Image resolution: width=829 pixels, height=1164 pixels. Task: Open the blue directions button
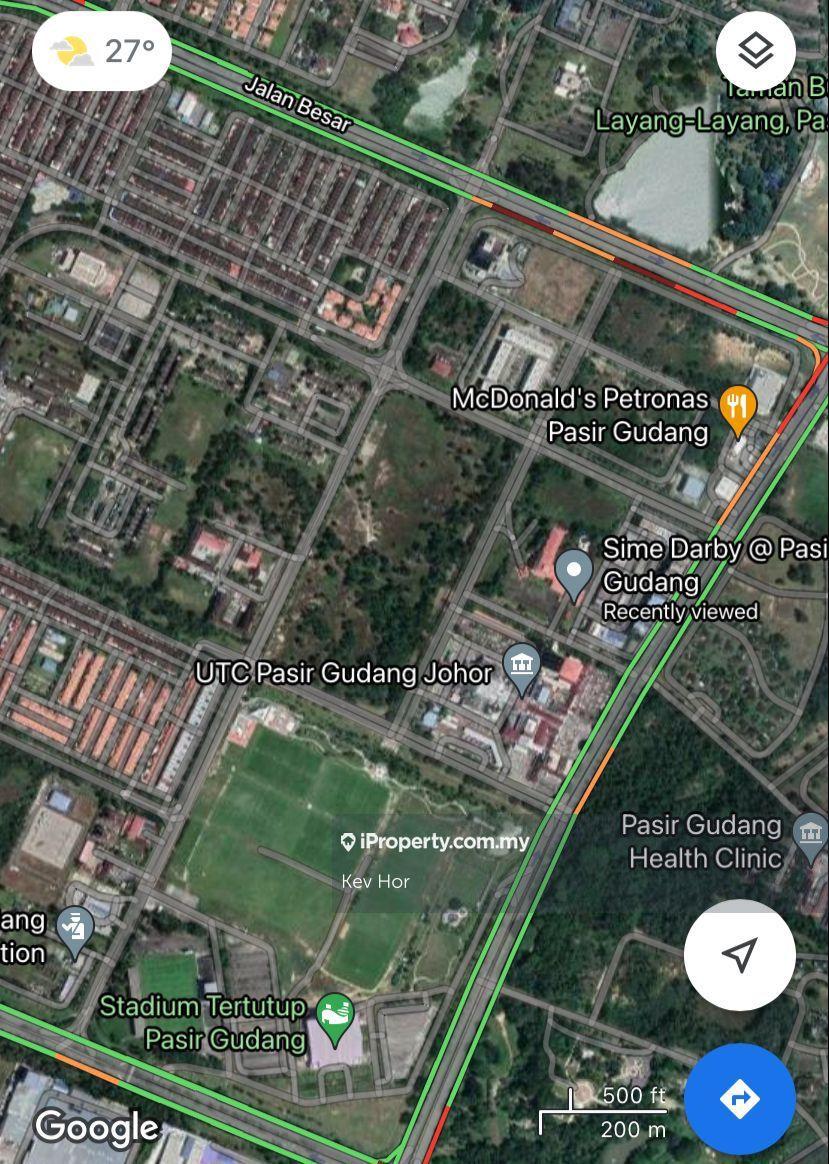tap(739, 1098)
